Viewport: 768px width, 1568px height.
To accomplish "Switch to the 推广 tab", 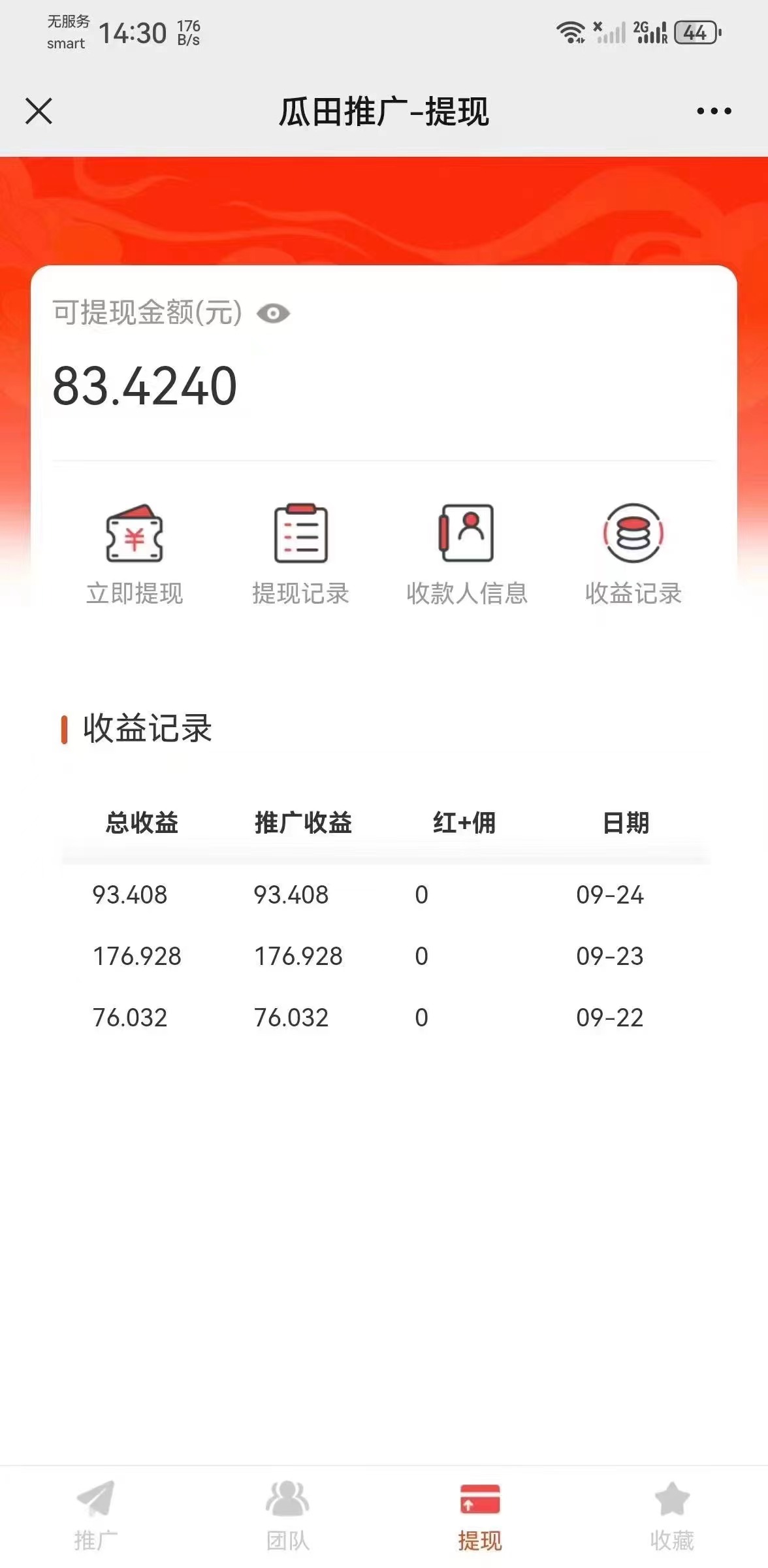I will 96,1516.
